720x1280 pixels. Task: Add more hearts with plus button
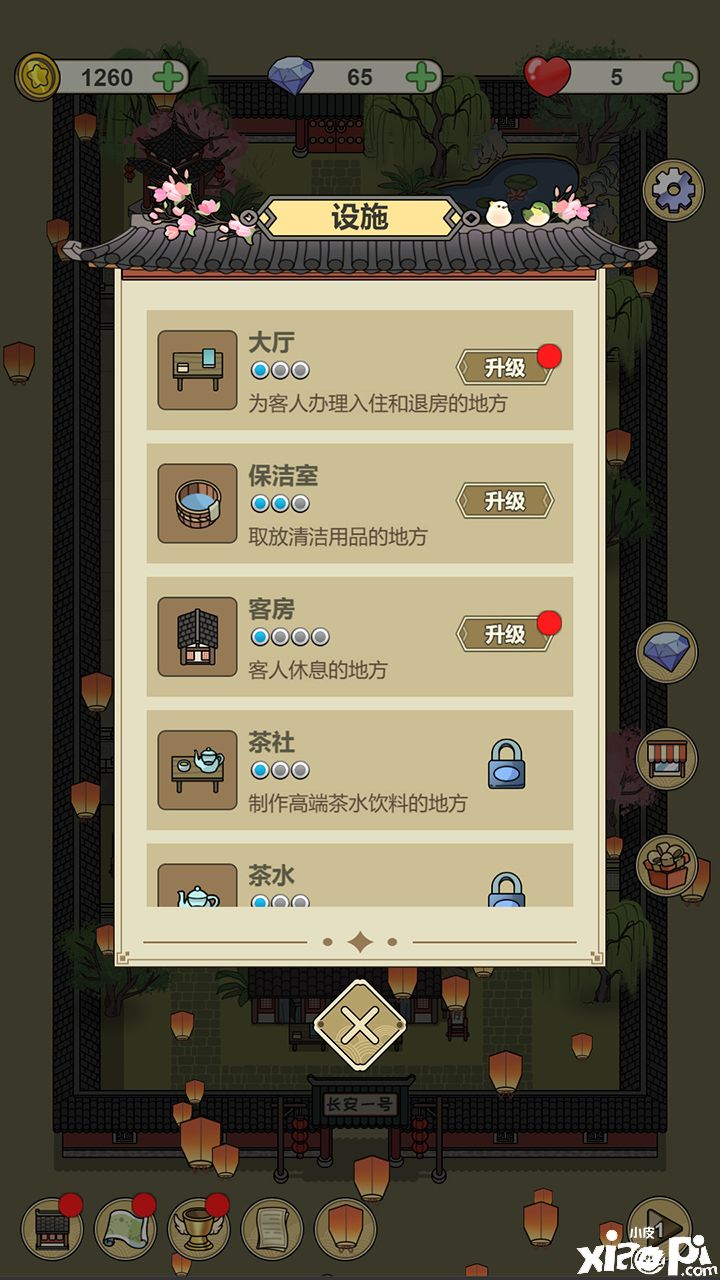pos(679,77)
